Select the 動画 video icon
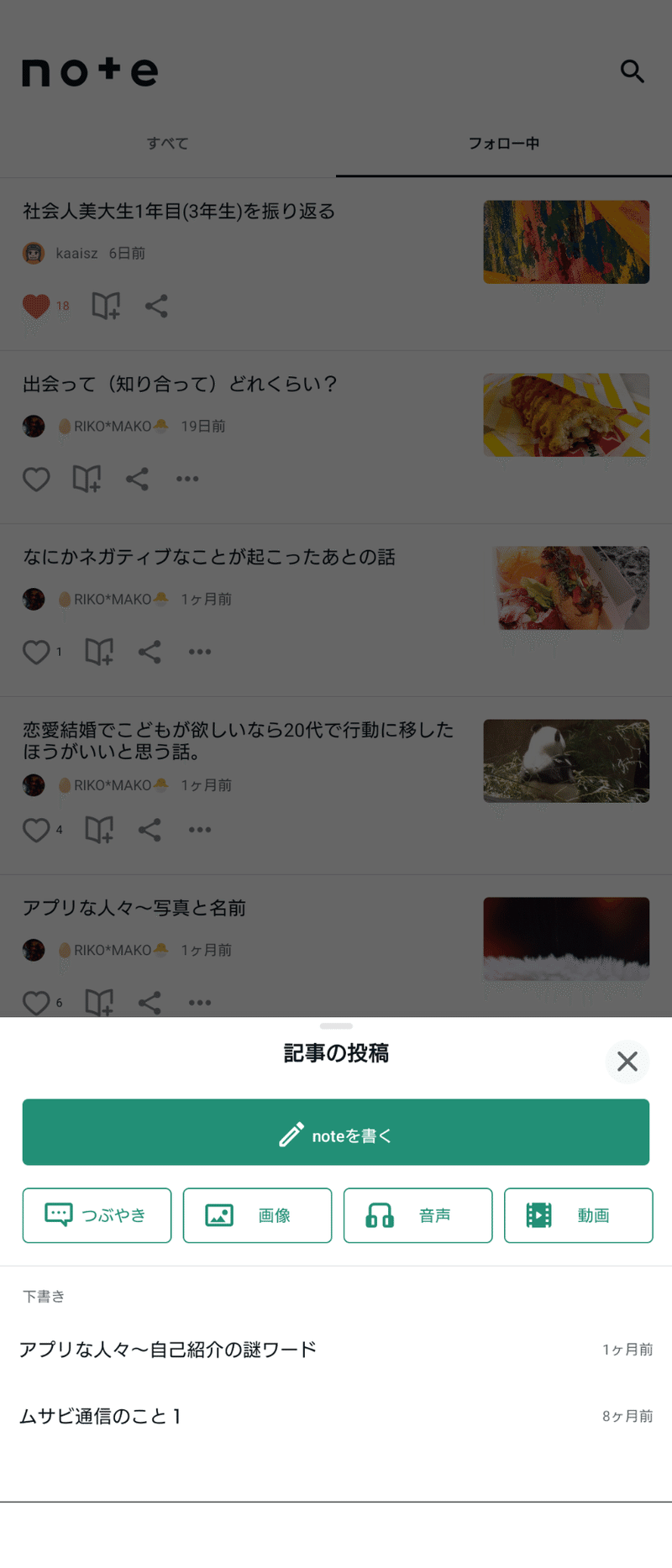672x1568 pixels. [542, 1215]
